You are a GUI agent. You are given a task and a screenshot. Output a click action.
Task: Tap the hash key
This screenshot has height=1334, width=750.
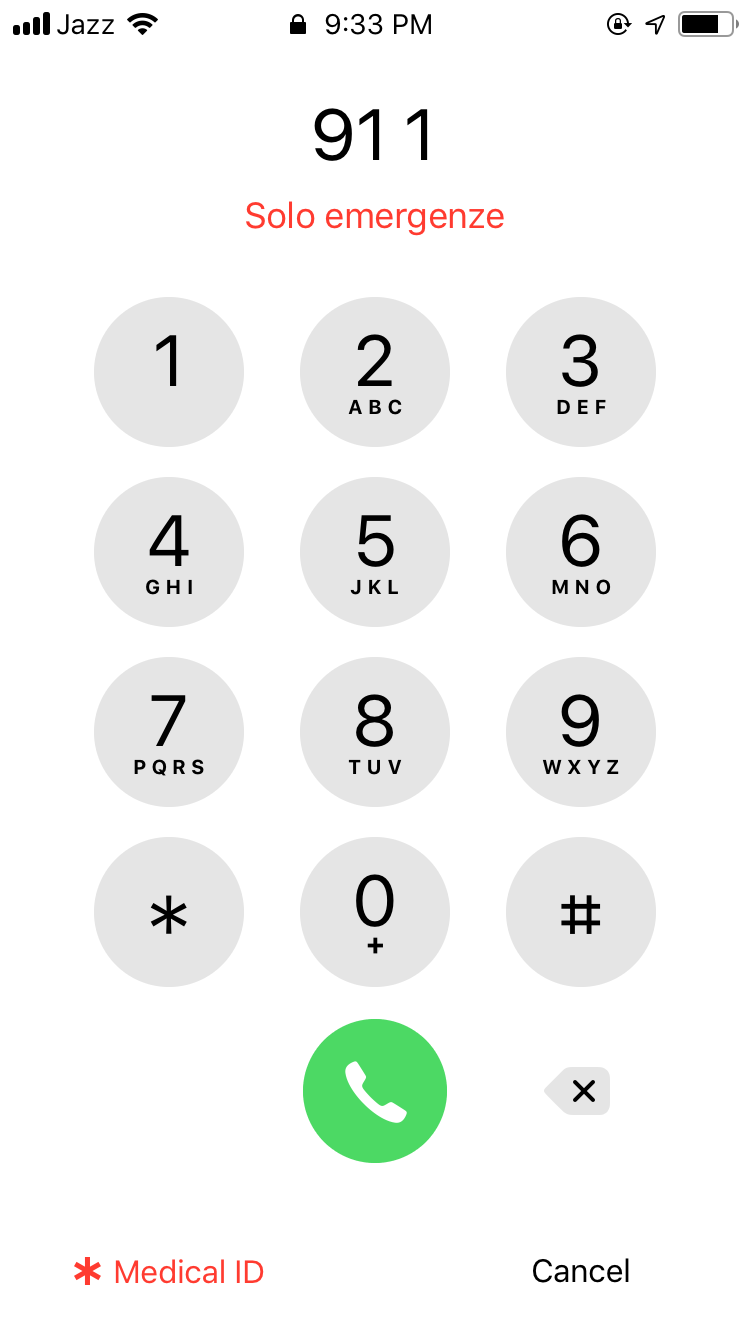point(581,912)
